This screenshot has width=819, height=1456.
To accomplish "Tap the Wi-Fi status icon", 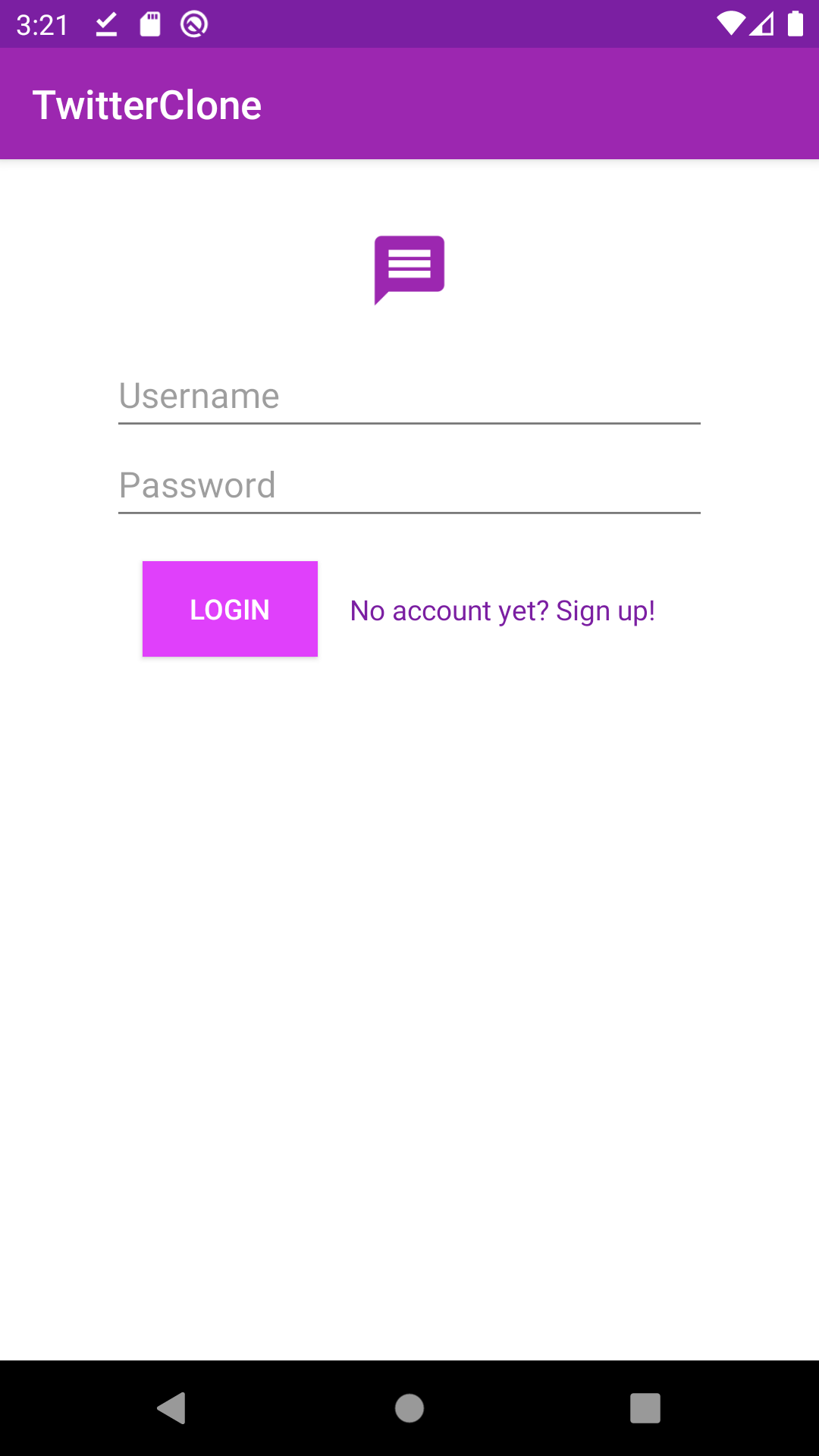I will (x=730, y=24).
